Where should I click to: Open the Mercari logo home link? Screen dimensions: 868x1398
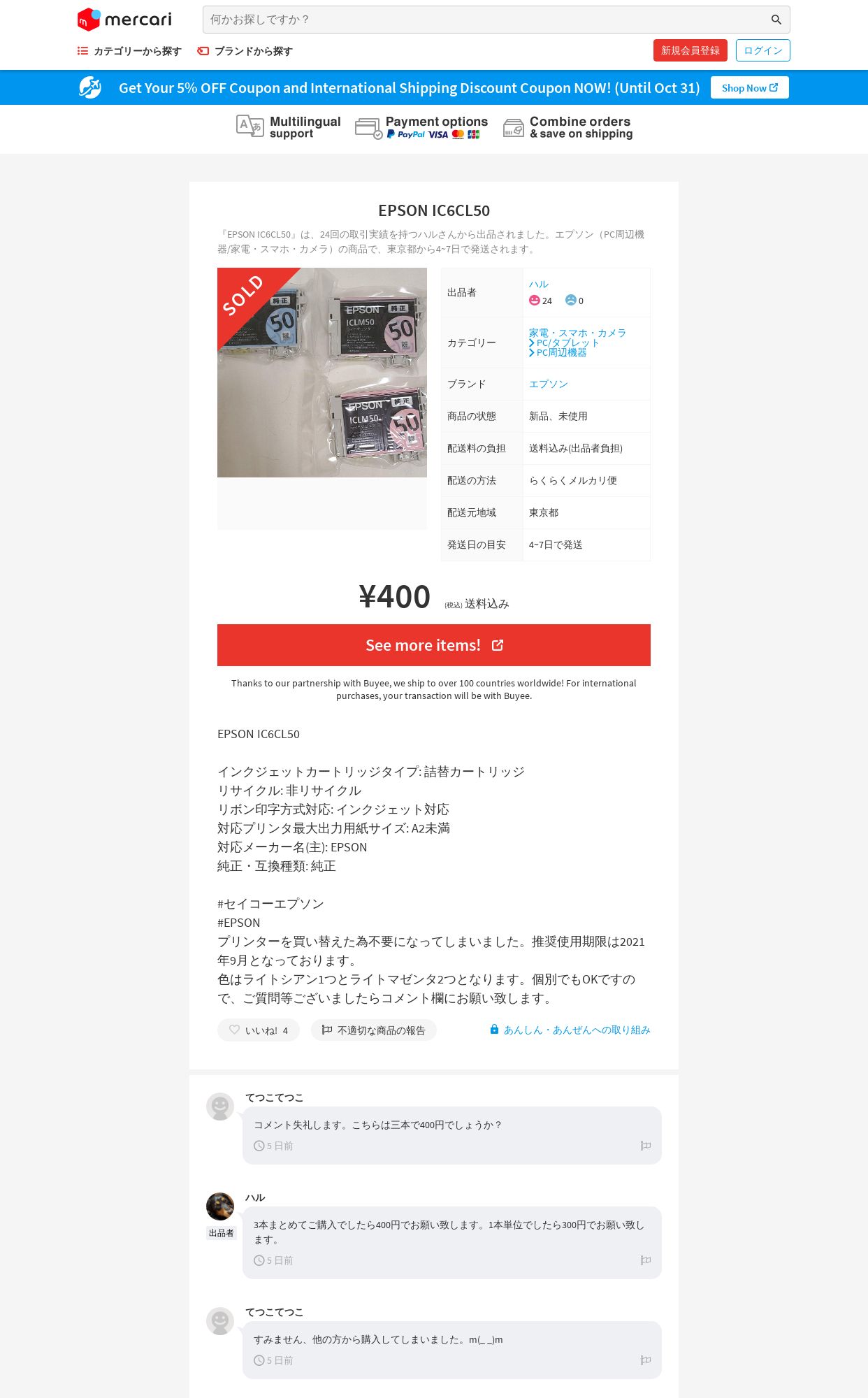pyautogui.click(x=124, y=20)
